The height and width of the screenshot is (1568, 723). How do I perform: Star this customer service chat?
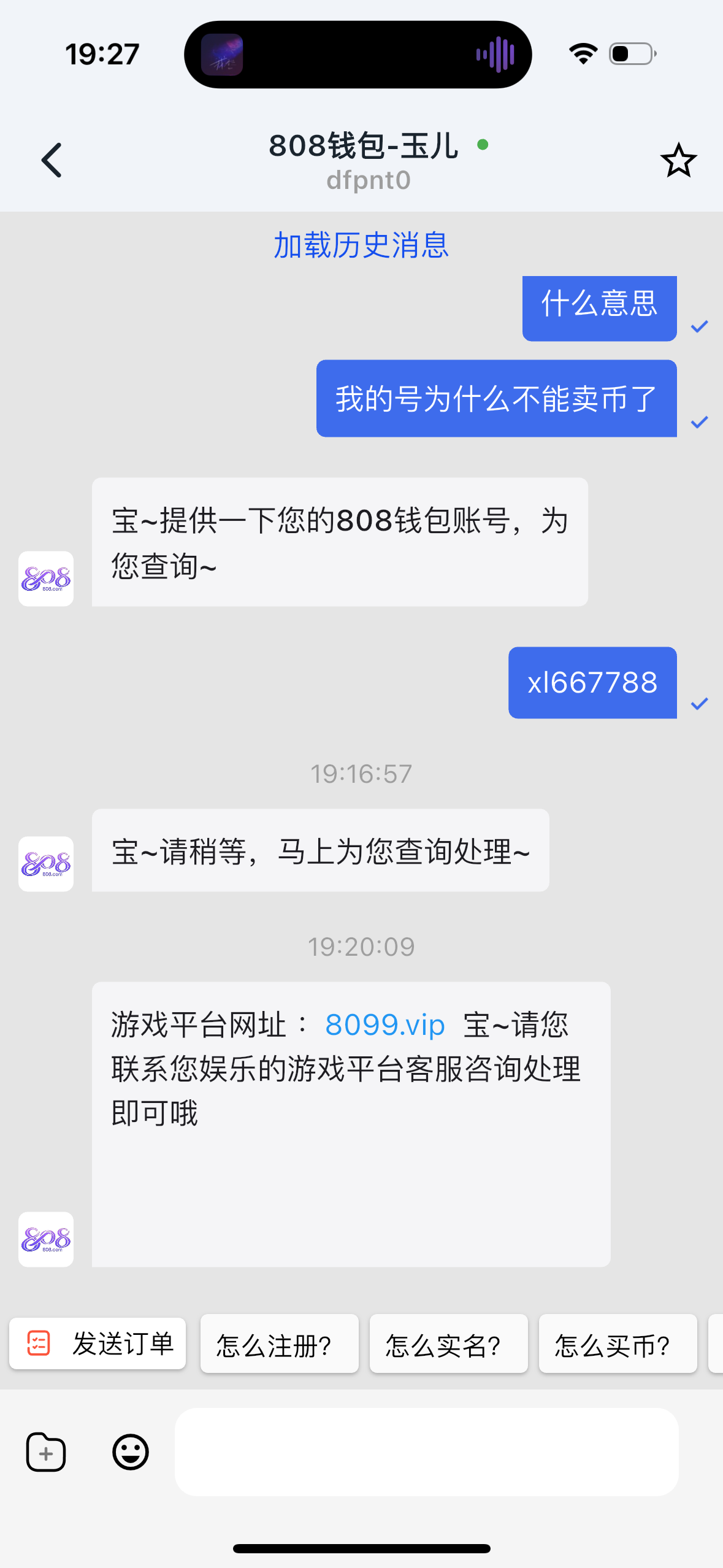tap(678, 161)
